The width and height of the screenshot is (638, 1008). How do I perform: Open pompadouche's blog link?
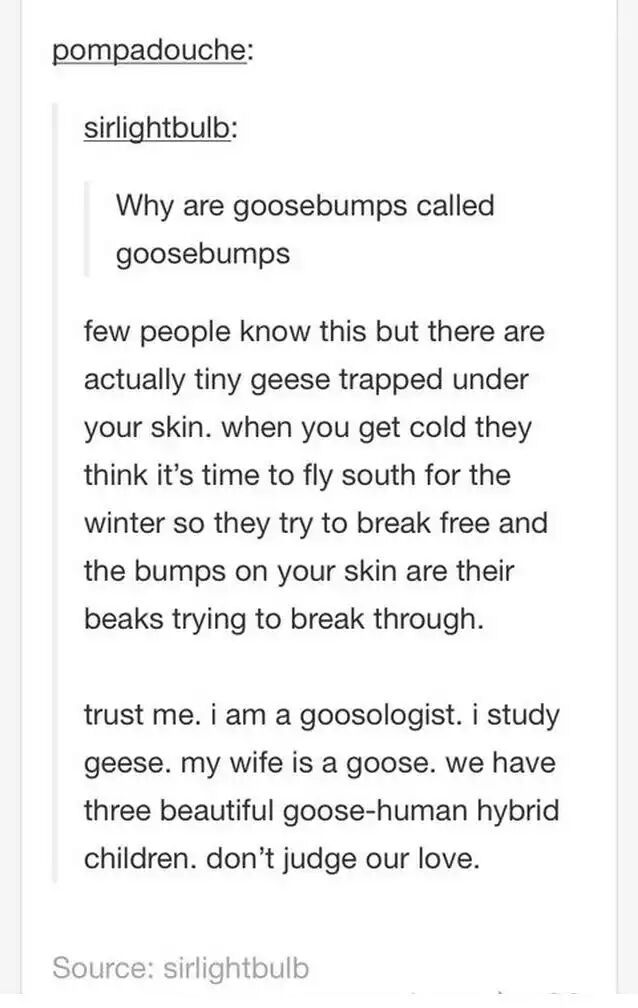(x=147, y=52)
